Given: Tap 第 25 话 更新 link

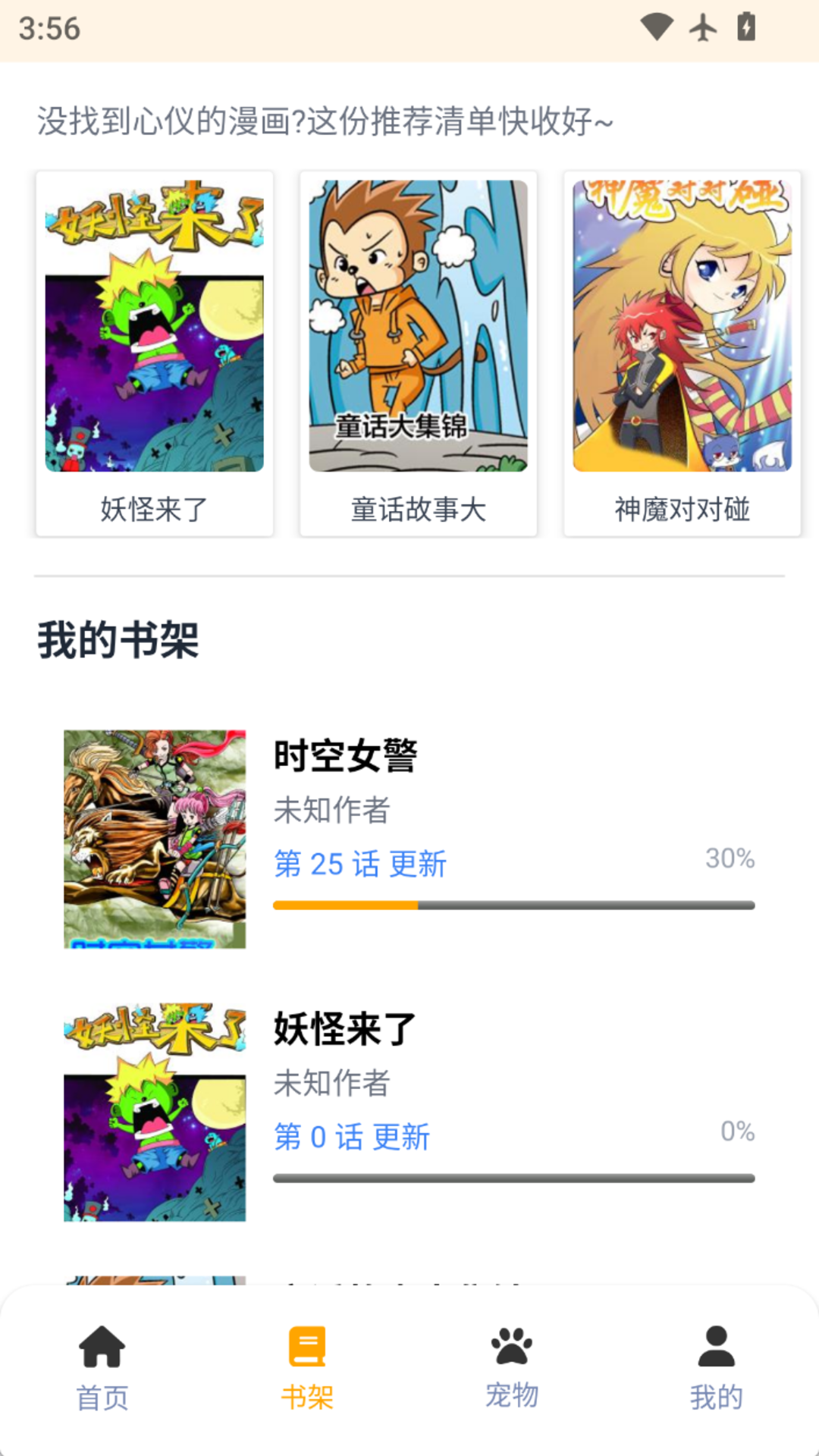Looking at the screenshot, I should click(359, 864).
